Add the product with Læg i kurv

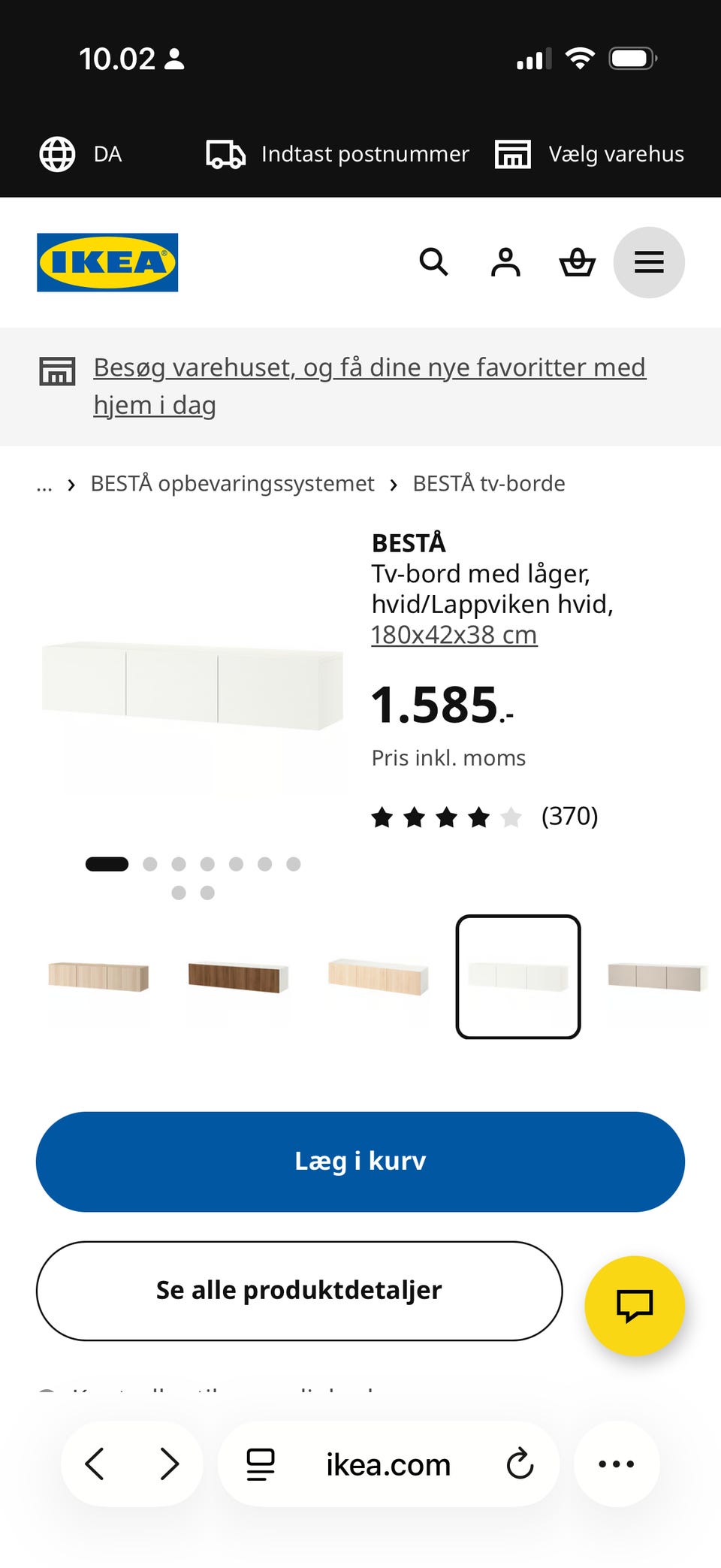[360, 1162]
